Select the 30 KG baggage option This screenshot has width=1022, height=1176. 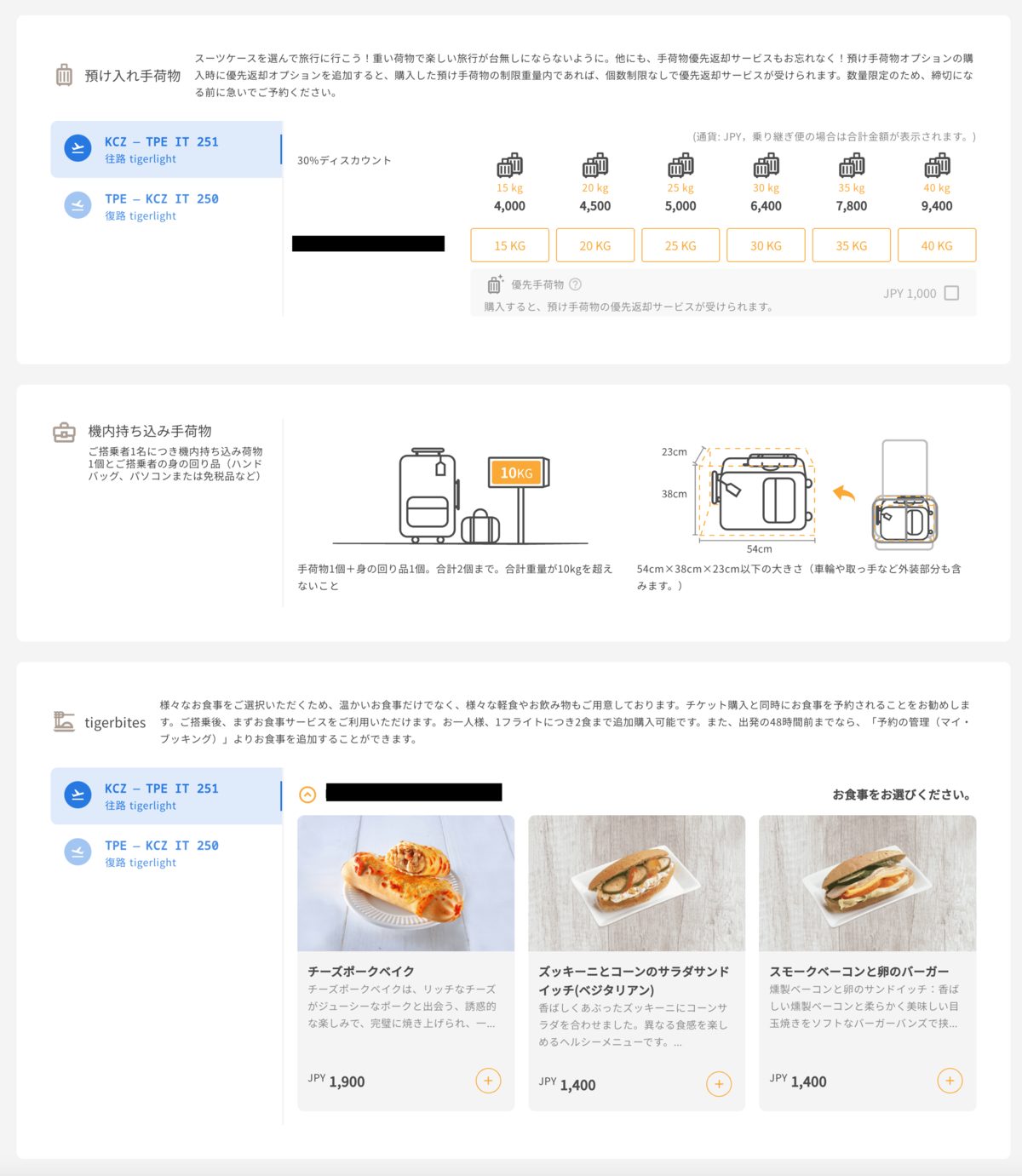(x=766, y=245)
